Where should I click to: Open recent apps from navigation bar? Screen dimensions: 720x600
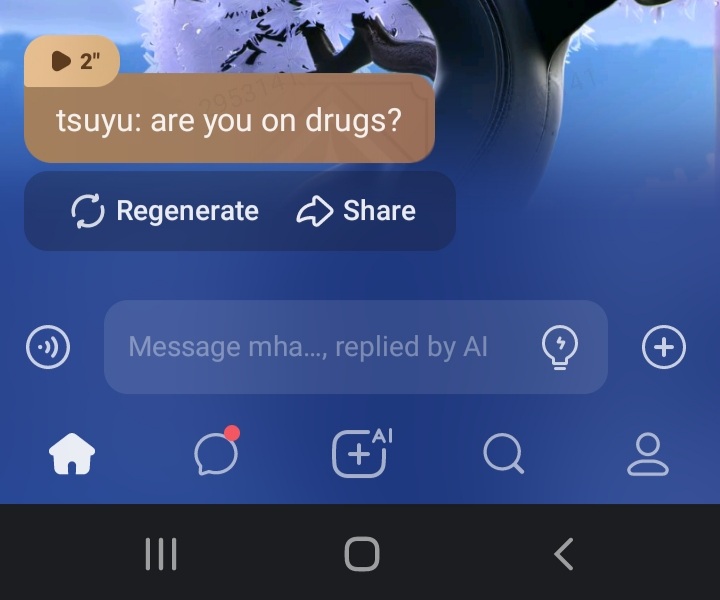[161, 553]
